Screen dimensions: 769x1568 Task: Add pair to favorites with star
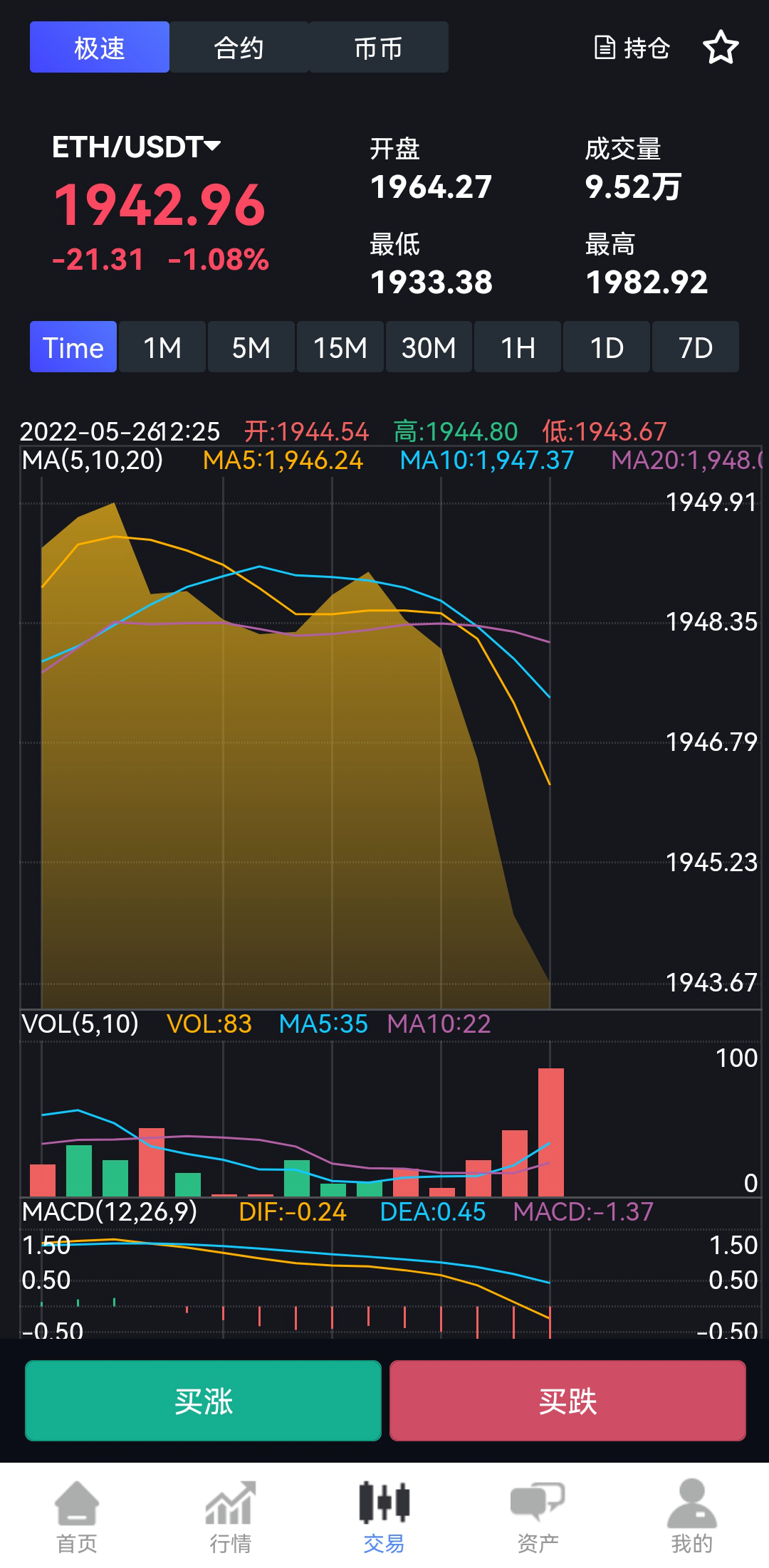pos(721,48)
